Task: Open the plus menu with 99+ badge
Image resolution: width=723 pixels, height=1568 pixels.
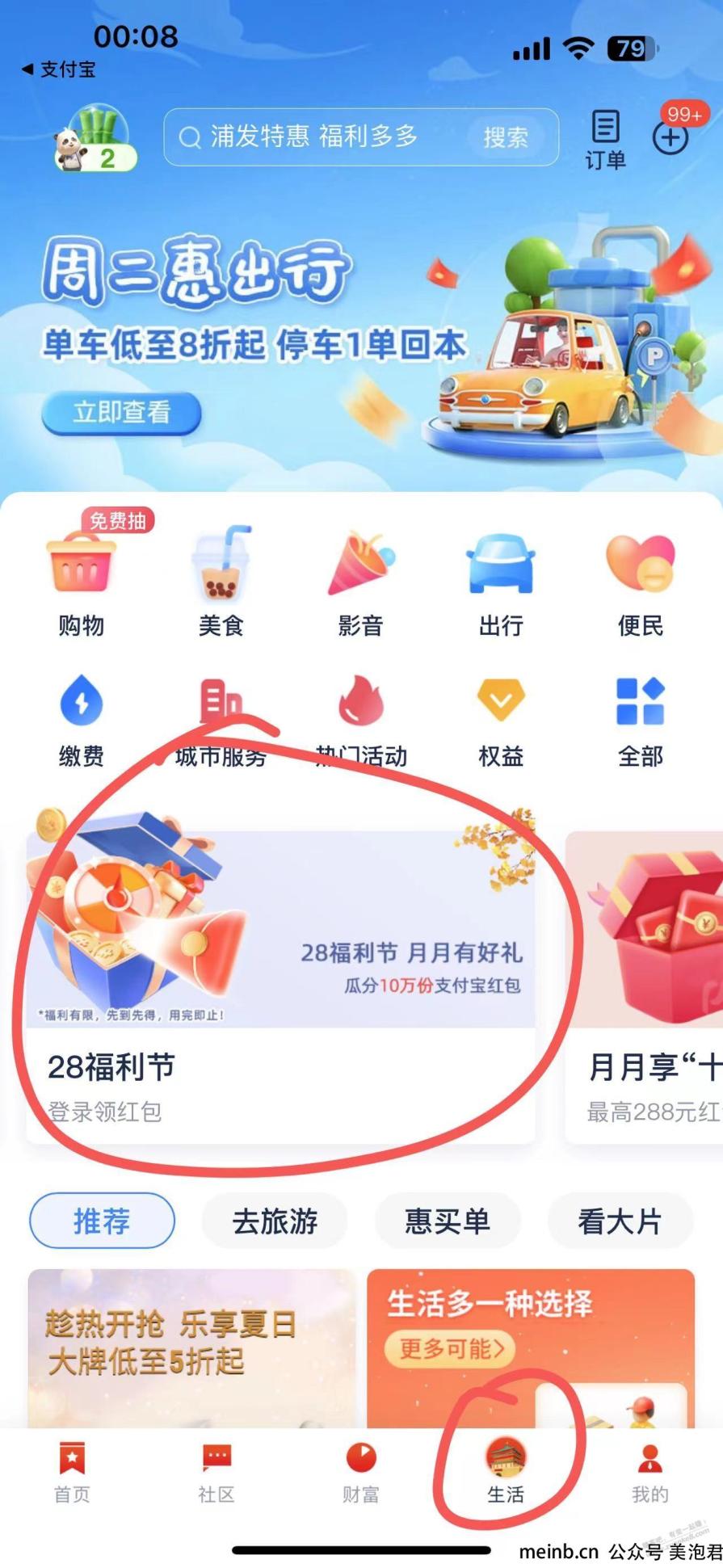Action: click(x=670, y=137)
